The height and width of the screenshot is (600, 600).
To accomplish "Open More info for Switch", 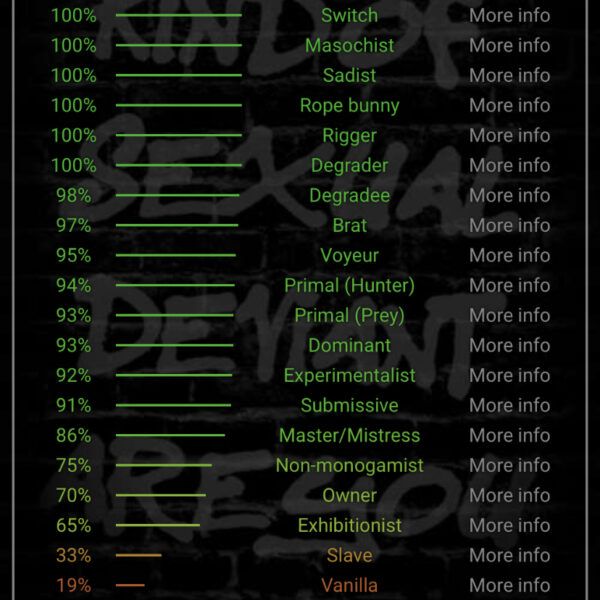I will coord(509,15).
